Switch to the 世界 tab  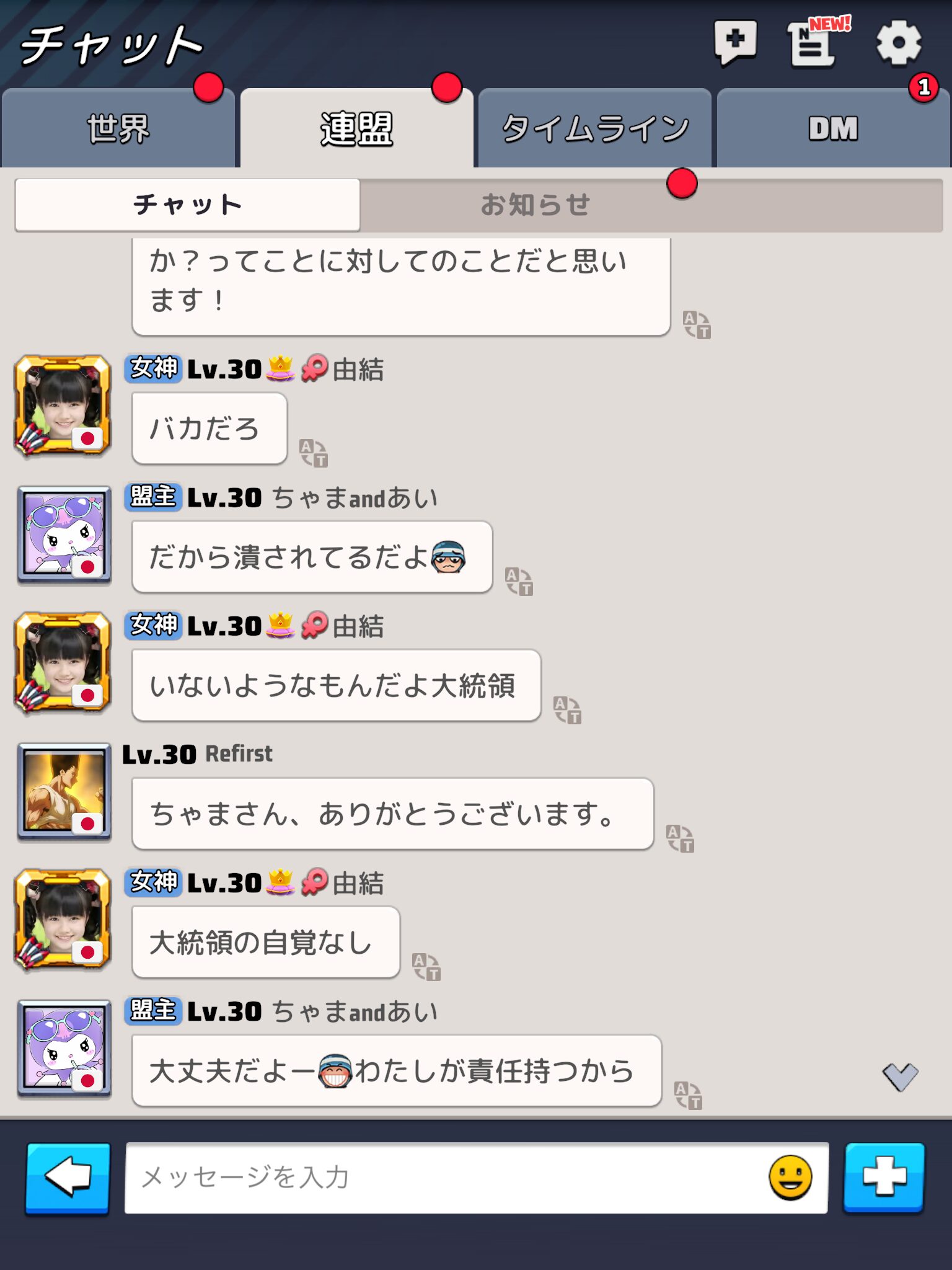click(x=118, y=129)
